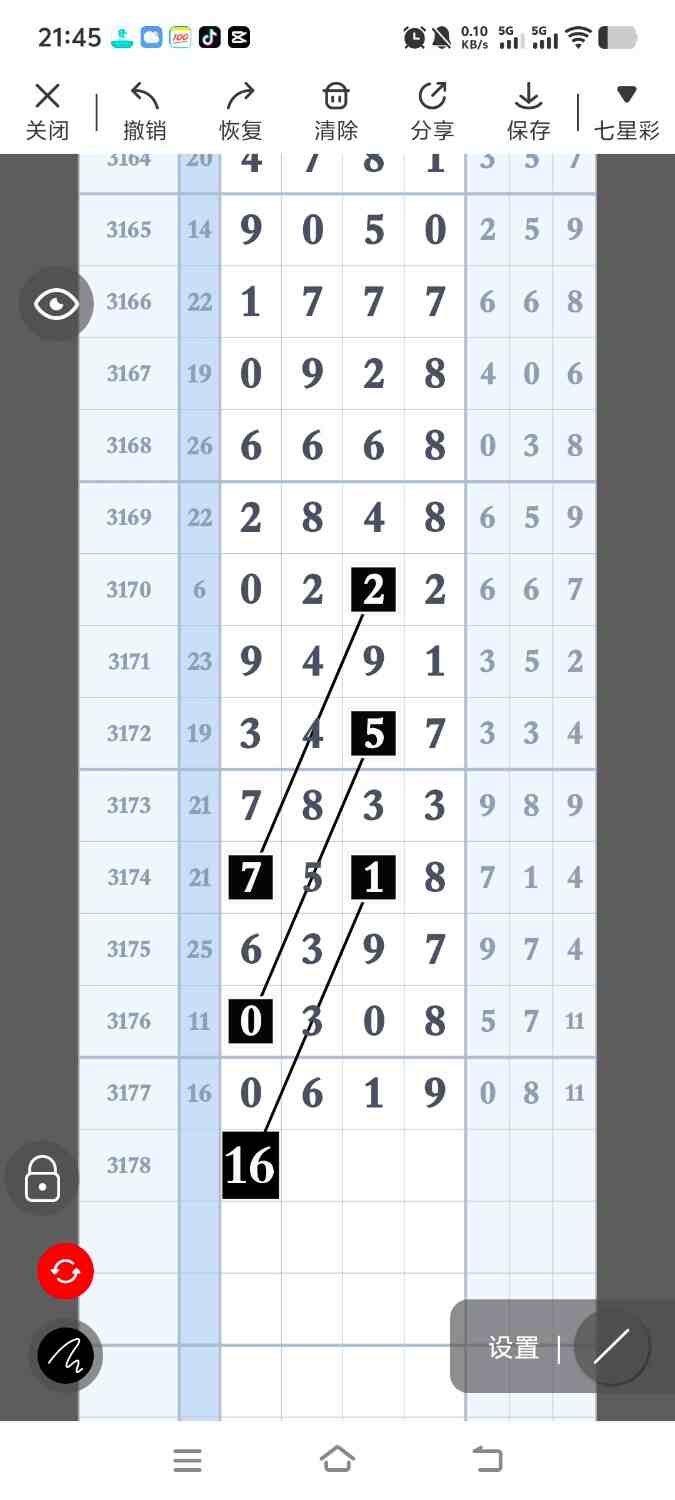Go to the system home screen
Image resolution: width=675 pixels, height=1500 pixels.
pos(337,1460)
